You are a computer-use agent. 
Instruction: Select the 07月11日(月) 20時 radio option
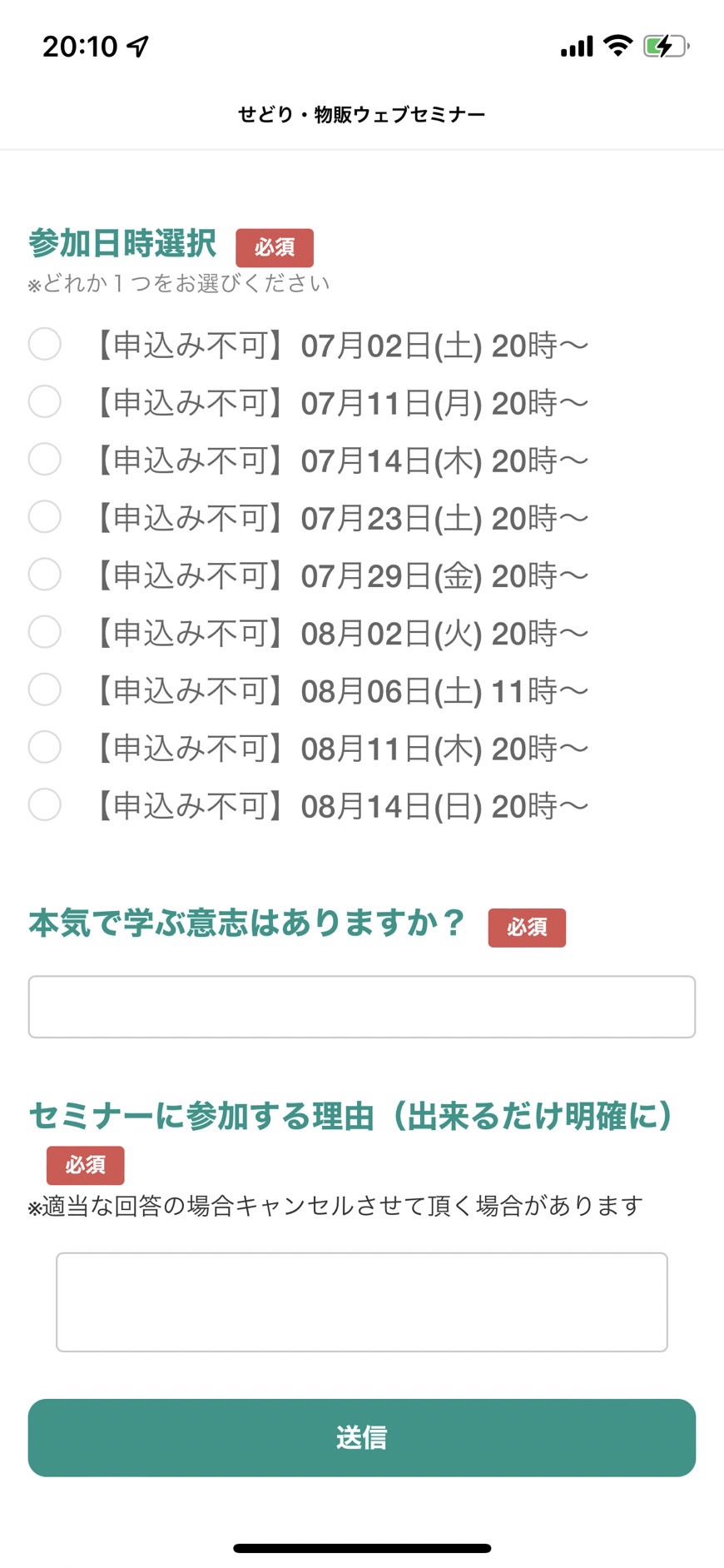[x=45, y=401]
